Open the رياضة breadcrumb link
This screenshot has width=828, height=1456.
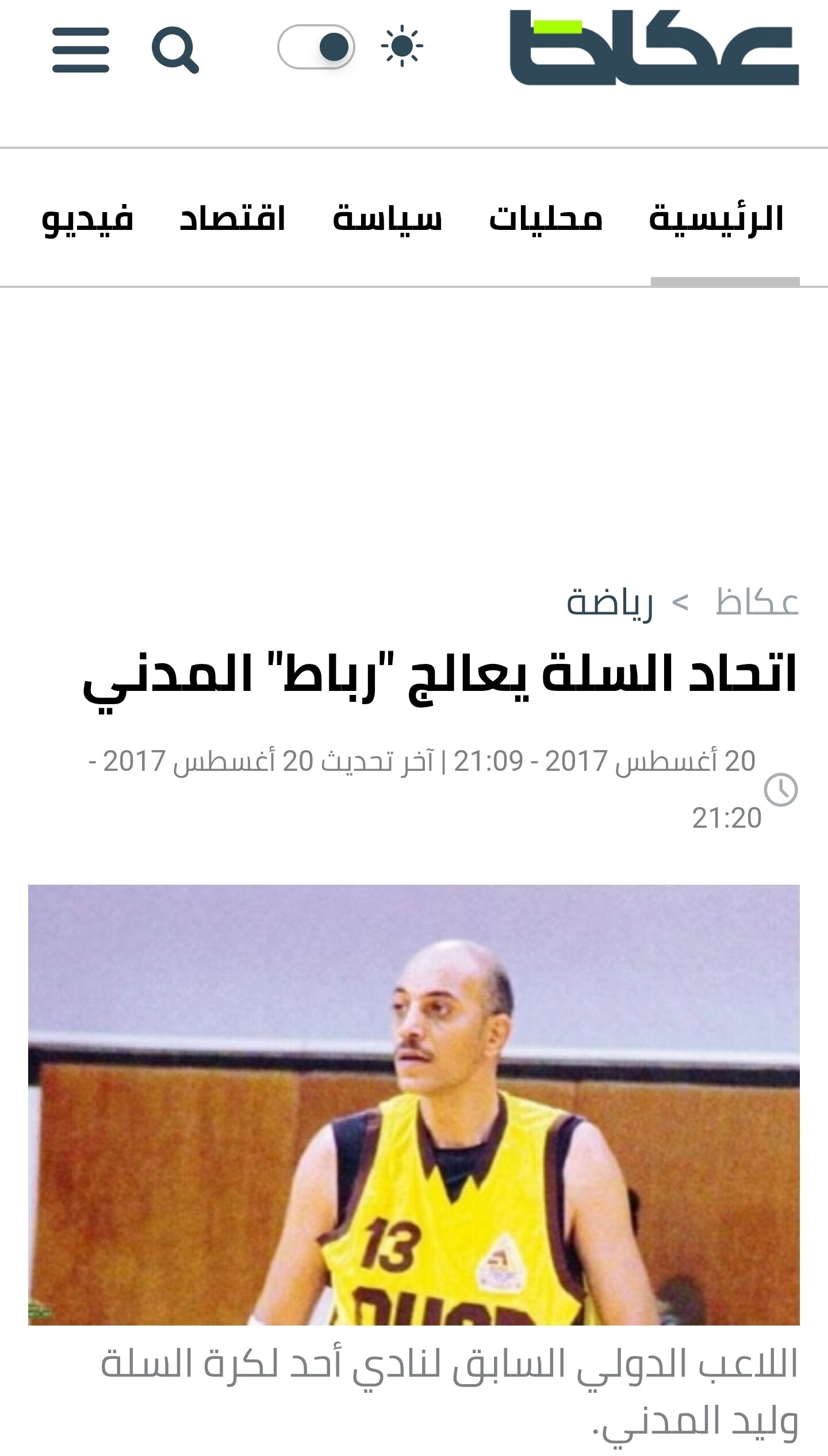point(610,603)
